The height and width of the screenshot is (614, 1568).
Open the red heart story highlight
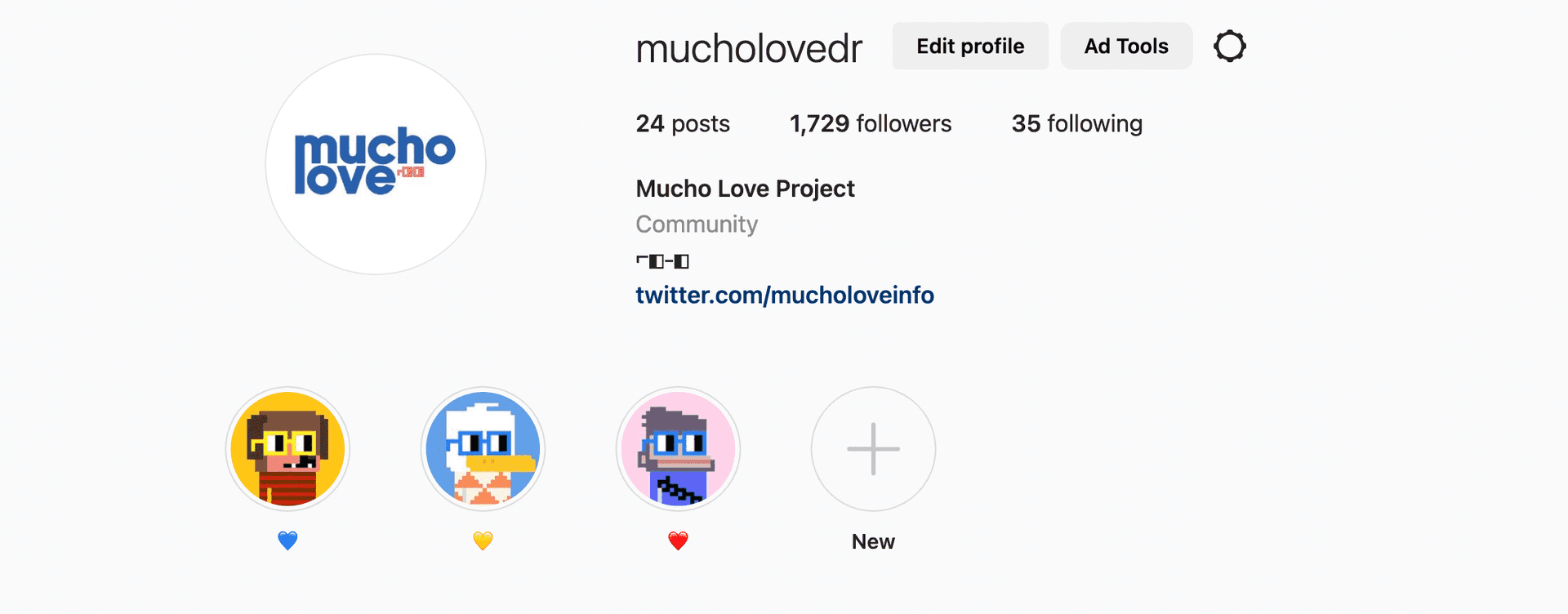click(678, 449)
